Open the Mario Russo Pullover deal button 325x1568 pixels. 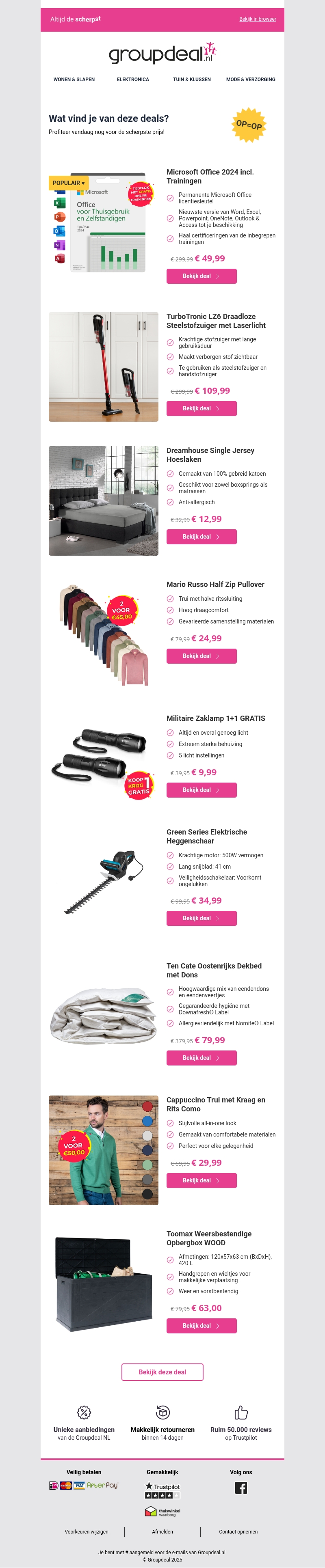[x=201, y=656]
